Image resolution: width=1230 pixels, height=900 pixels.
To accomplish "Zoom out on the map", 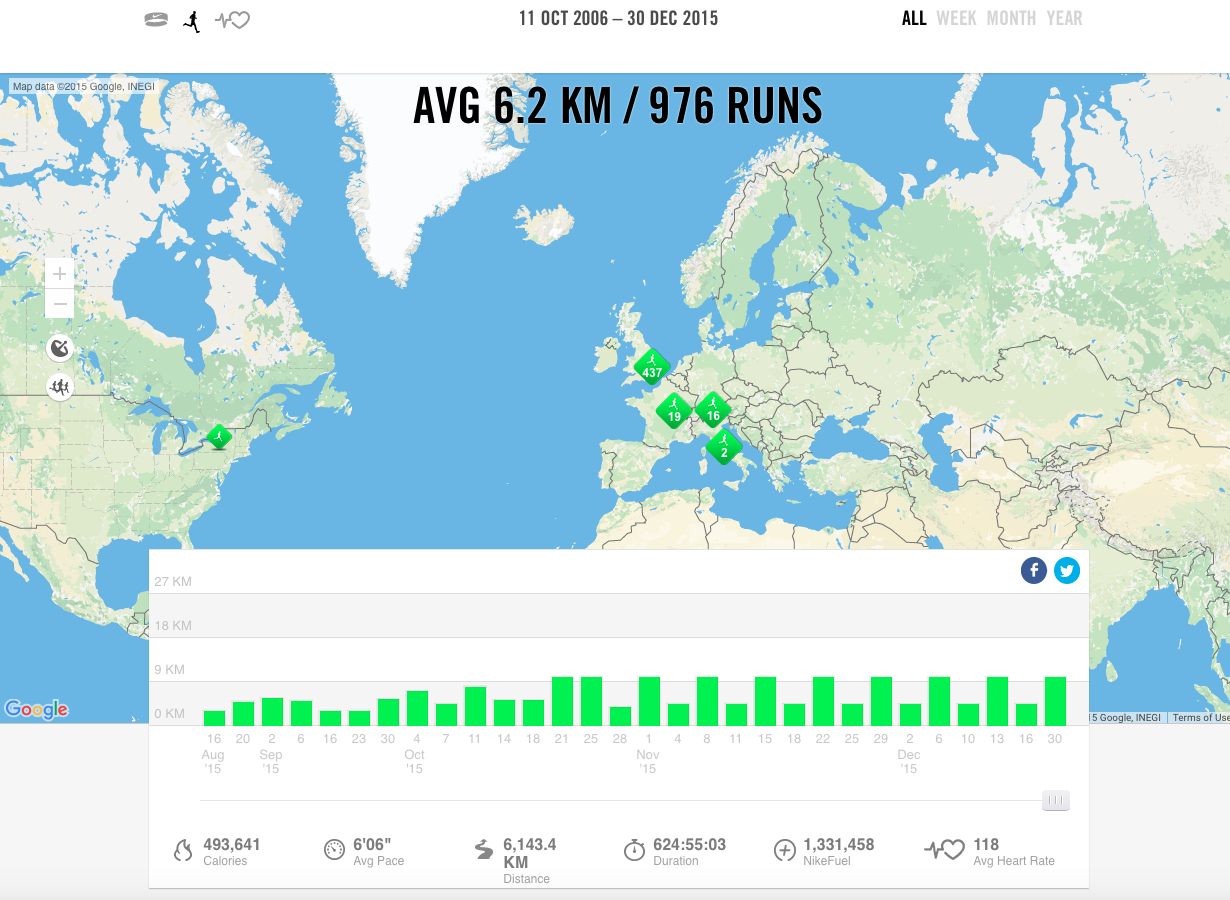I will pos(60,303).
